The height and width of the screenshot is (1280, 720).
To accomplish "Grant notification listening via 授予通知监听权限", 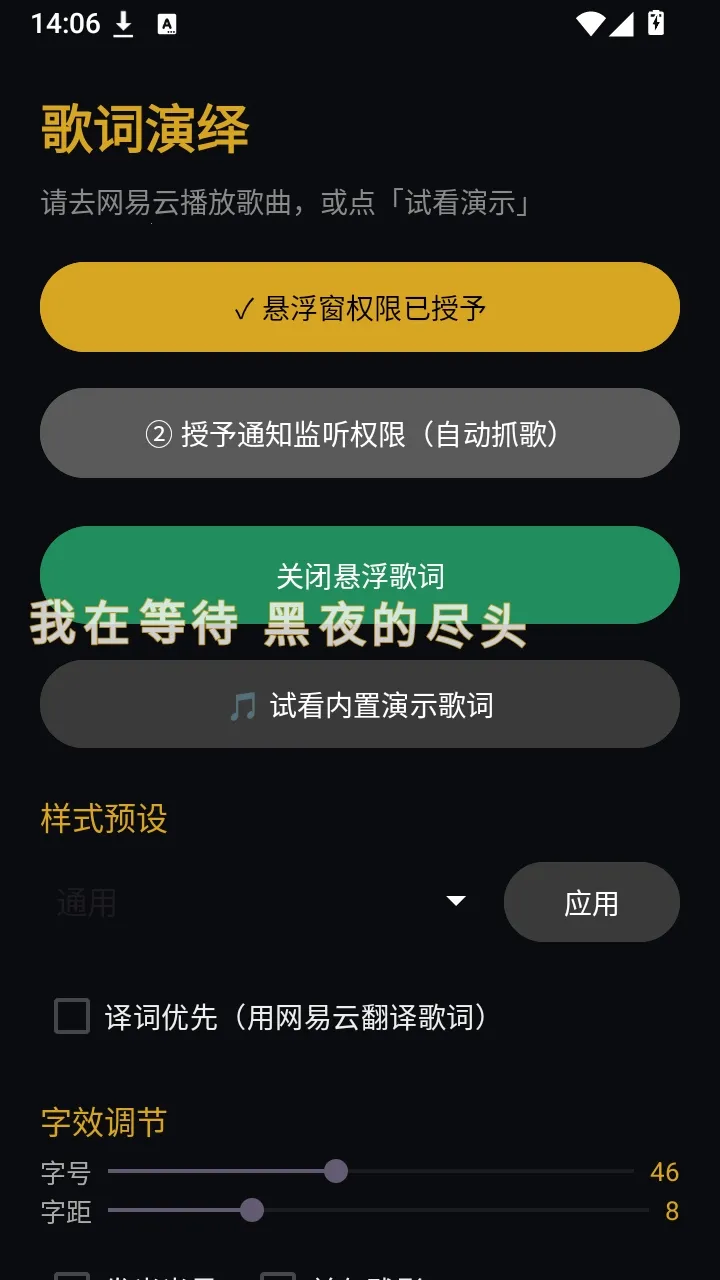I will click(360, 433).
